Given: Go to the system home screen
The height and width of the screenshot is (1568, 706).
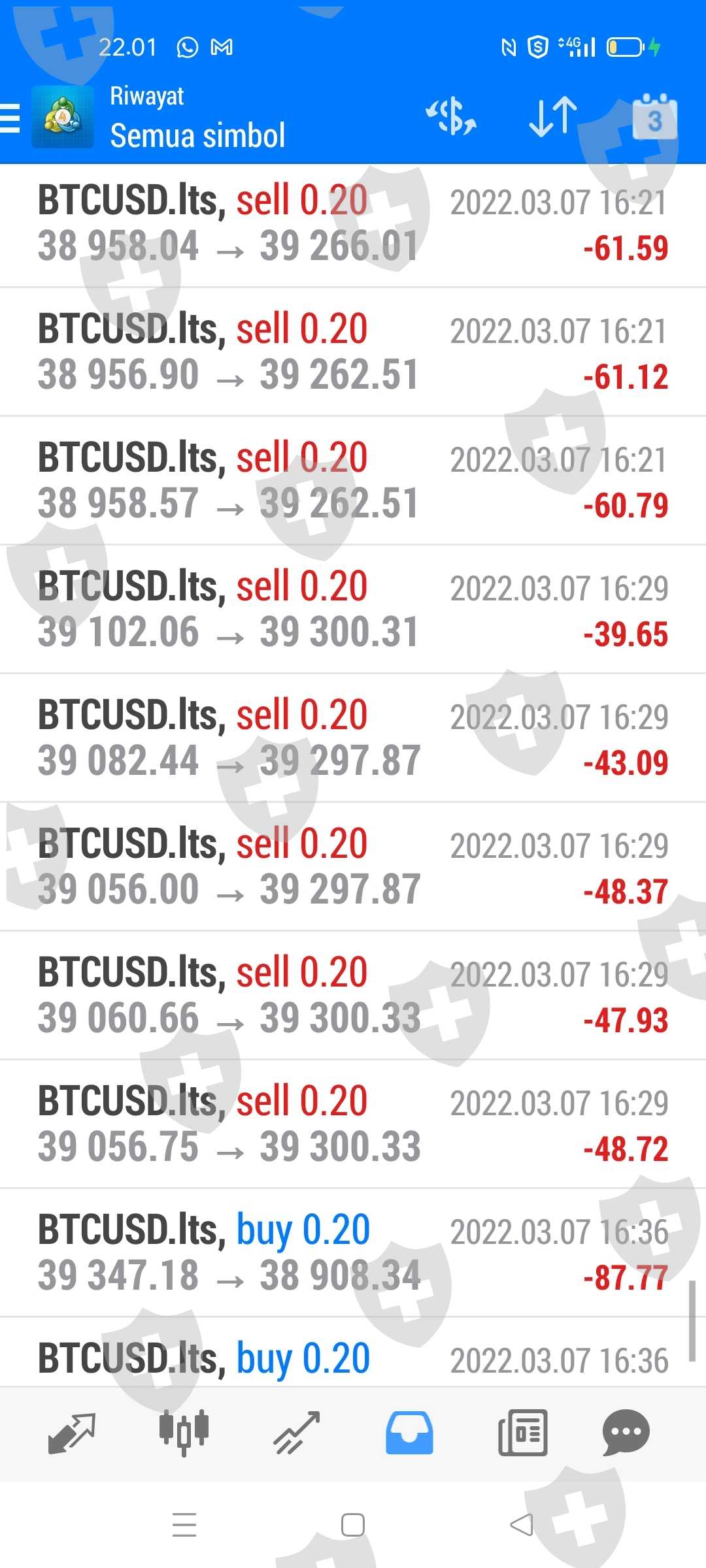Looking at the screenshot, I should click(x=353, y=1526).
